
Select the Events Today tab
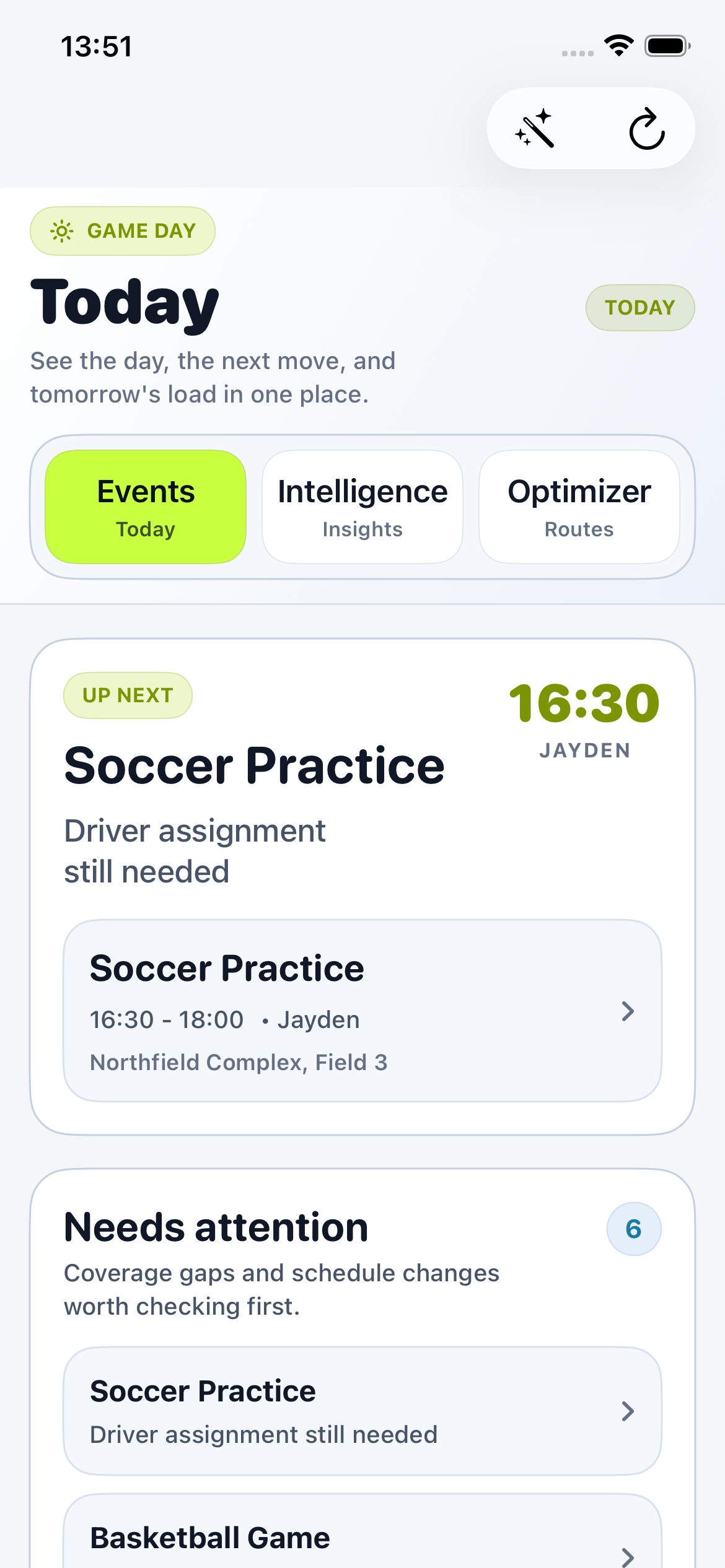point(146,507)
